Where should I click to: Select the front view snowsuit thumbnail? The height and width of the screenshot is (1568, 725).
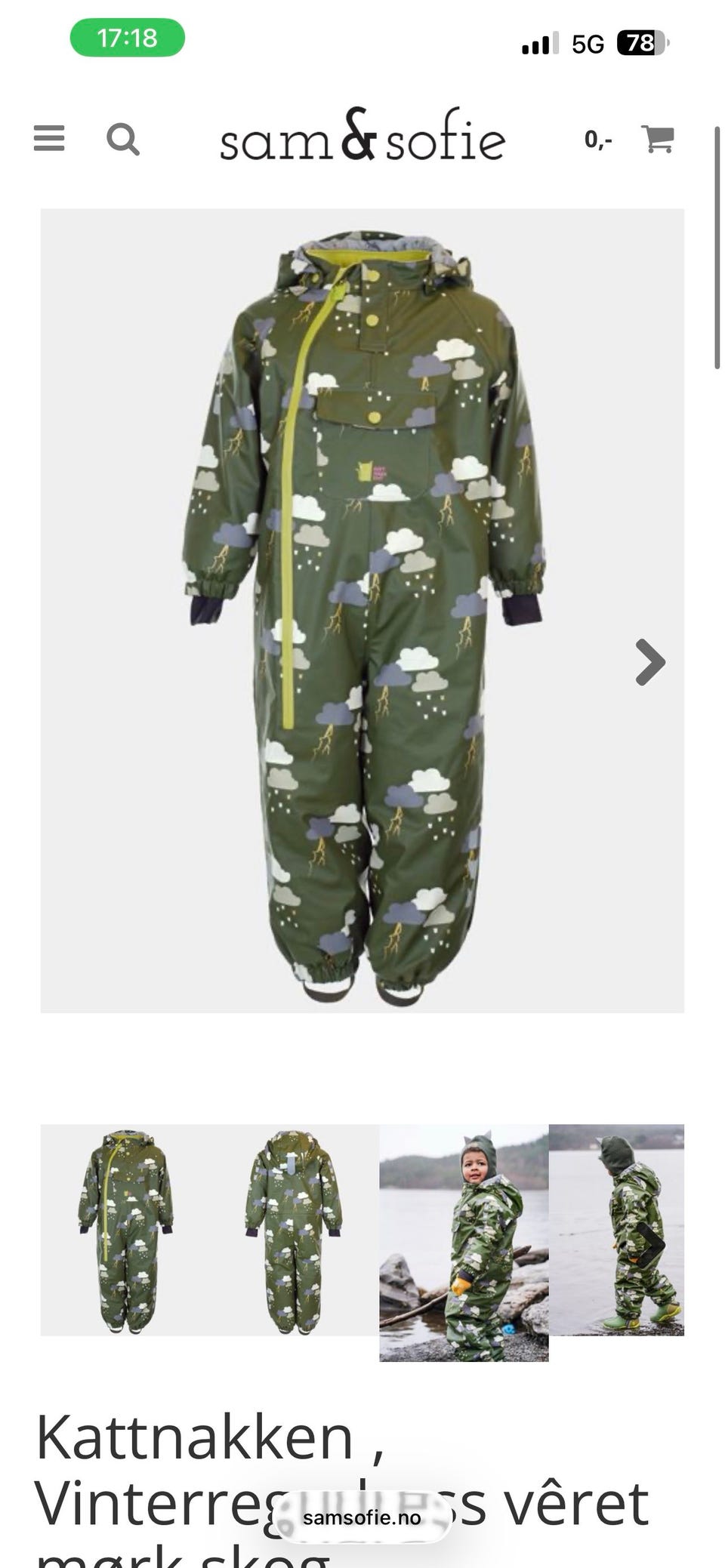coord(125,1230)
